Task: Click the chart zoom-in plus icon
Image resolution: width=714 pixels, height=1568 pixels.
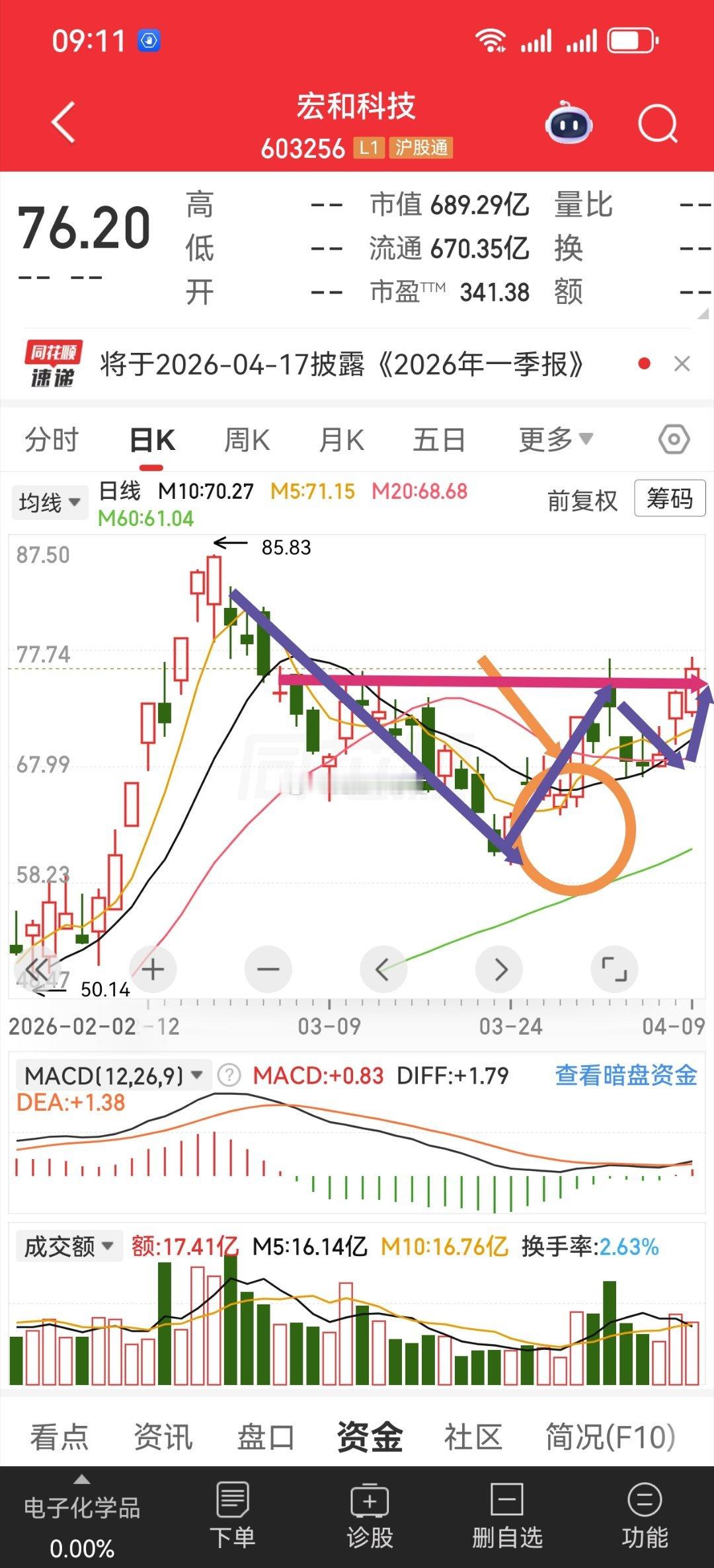Action: point(153,969)
